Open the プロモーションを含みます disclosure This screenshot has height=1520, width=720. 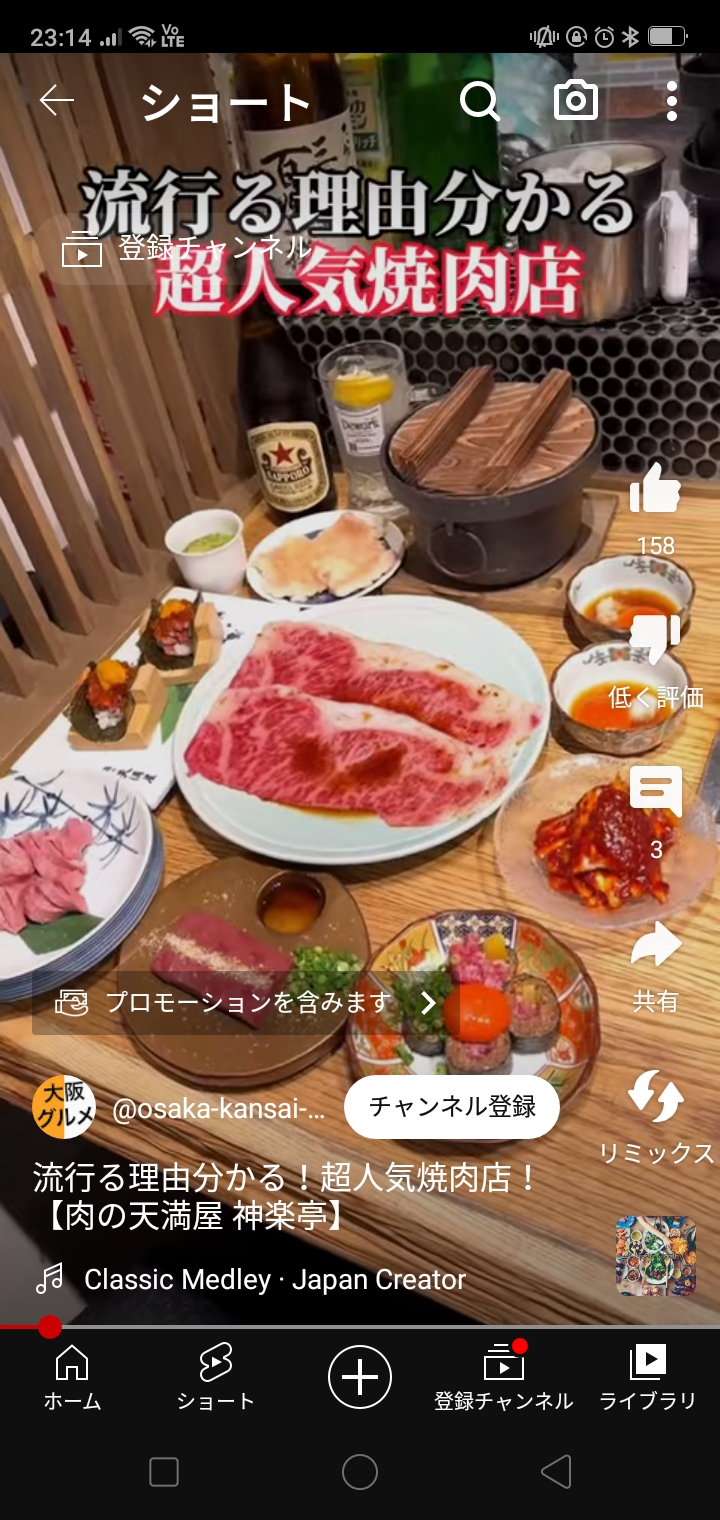coord(245,1003)
